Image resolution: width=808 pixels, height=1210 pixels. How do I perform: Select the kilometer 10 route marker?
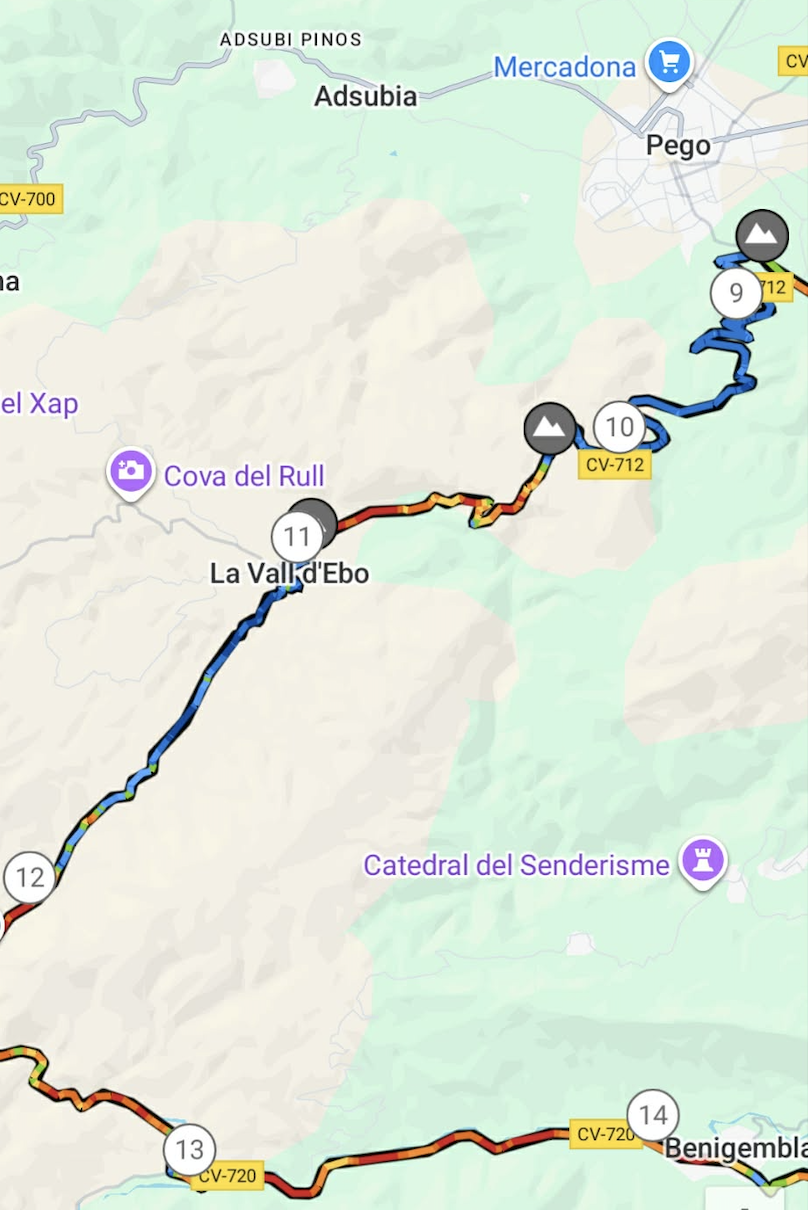click(x=619, y=427)
